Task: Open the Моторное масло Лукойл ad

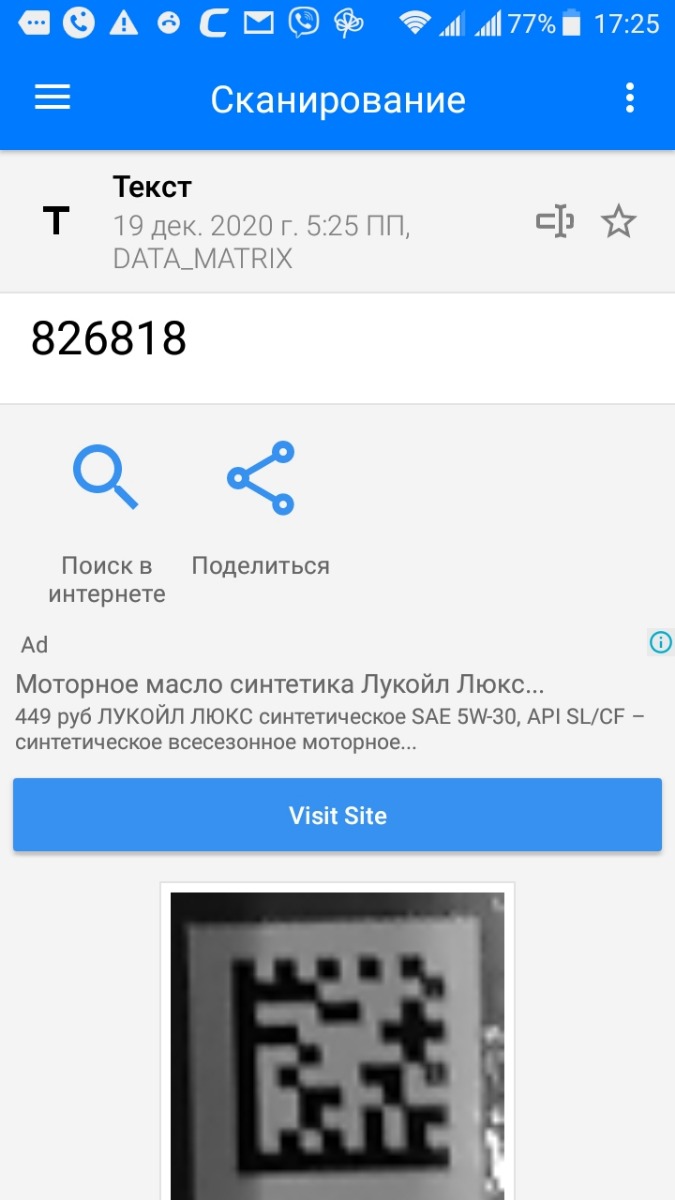Action: 280,686
